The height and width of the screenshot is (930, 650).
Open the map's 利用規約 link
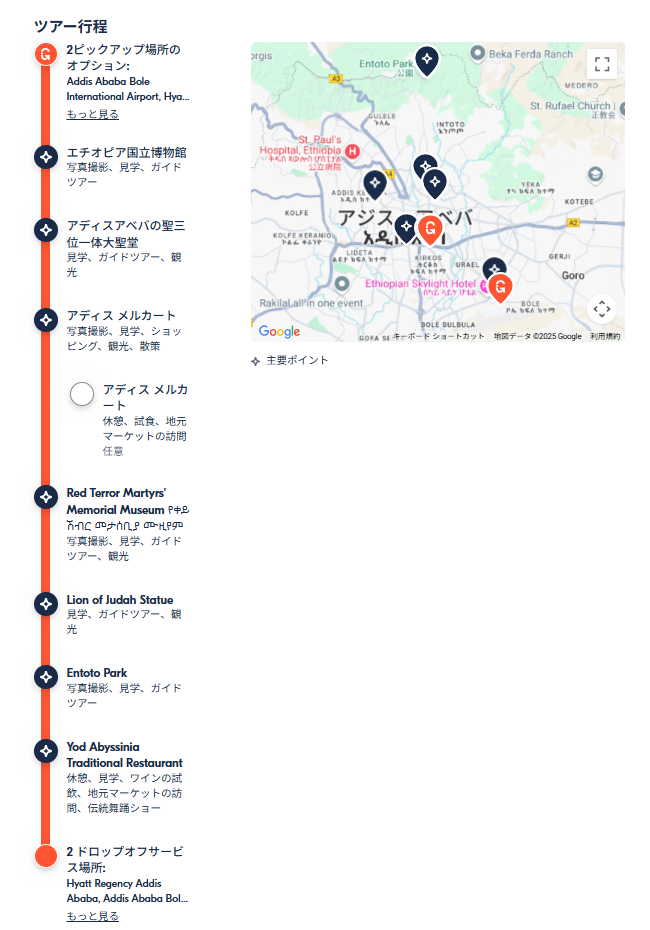605,337
